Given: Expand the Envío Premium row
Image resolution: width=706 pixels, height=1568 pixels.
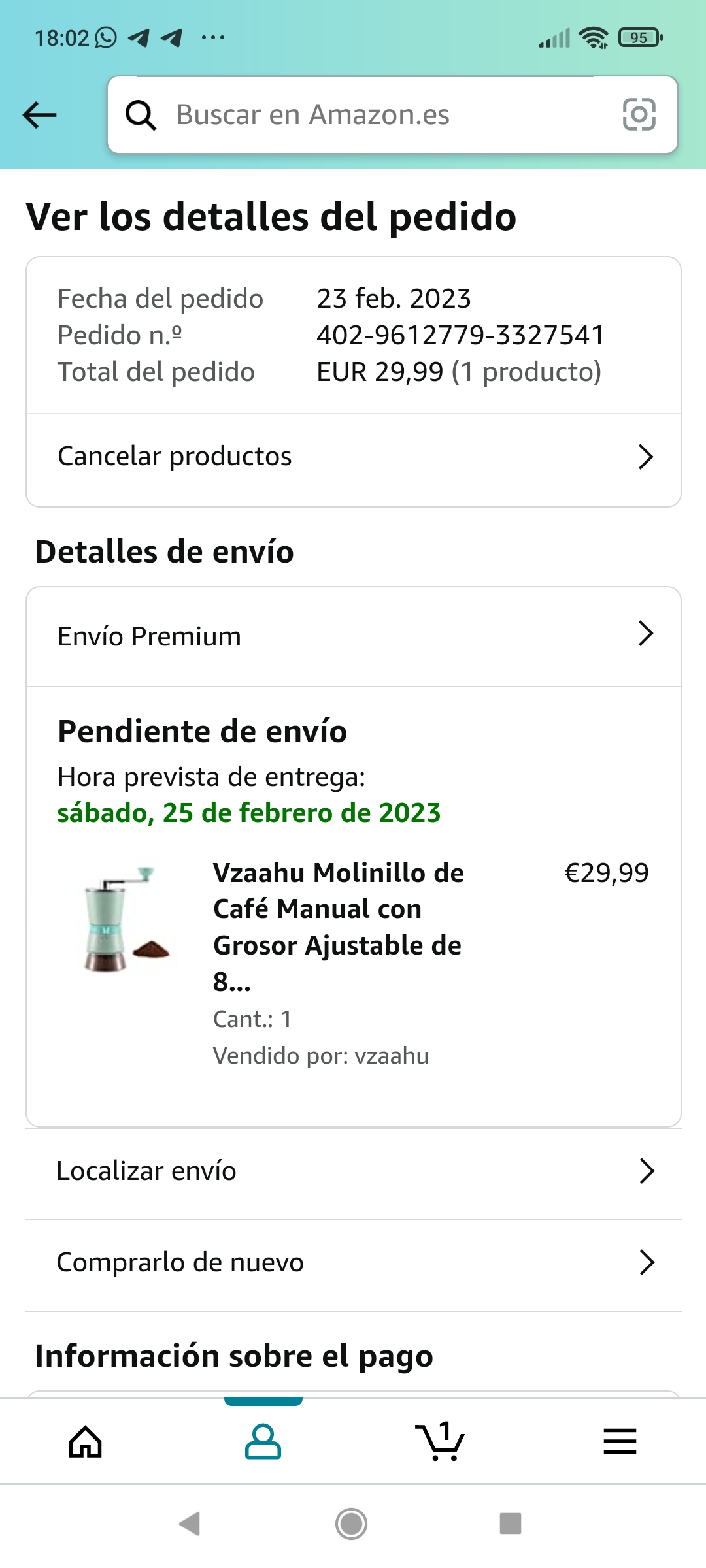Looking at the screenshot, I should coord(353,636).
